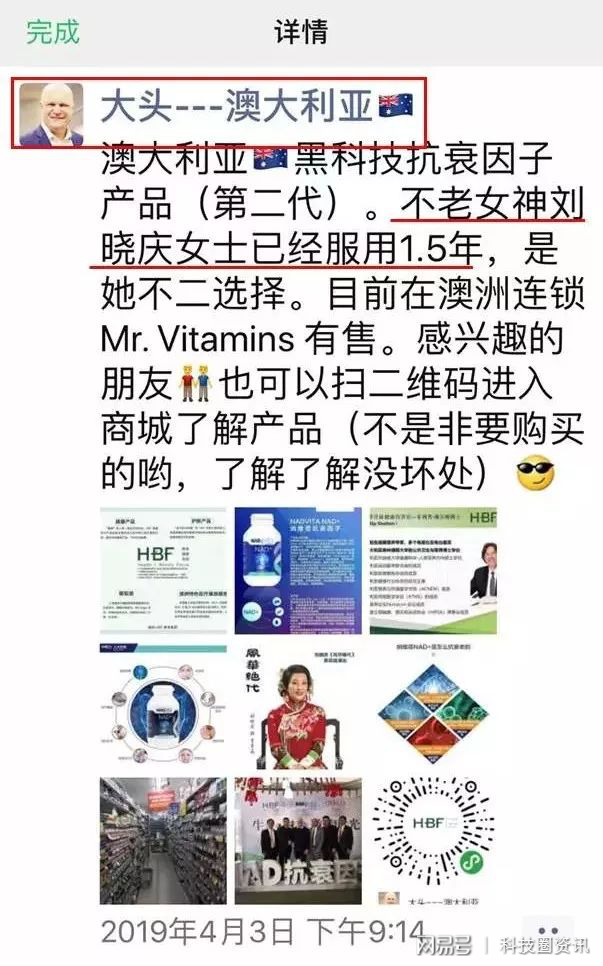View the group photo at the event
The width and height of the screenshot is (603, 966).
tap(298, 841)
